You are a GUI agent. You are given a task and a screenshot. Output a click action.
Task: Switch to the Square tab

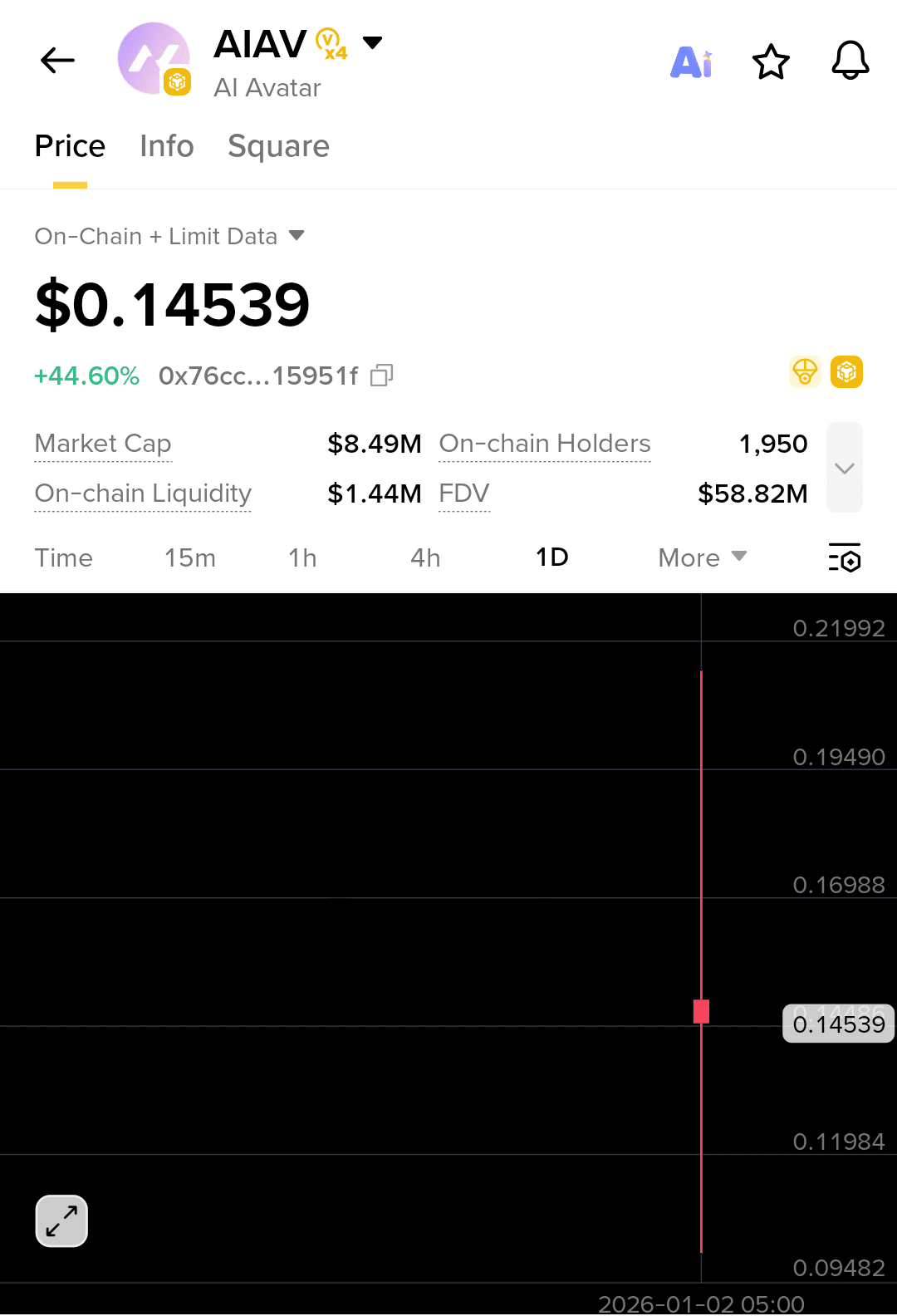278,146
